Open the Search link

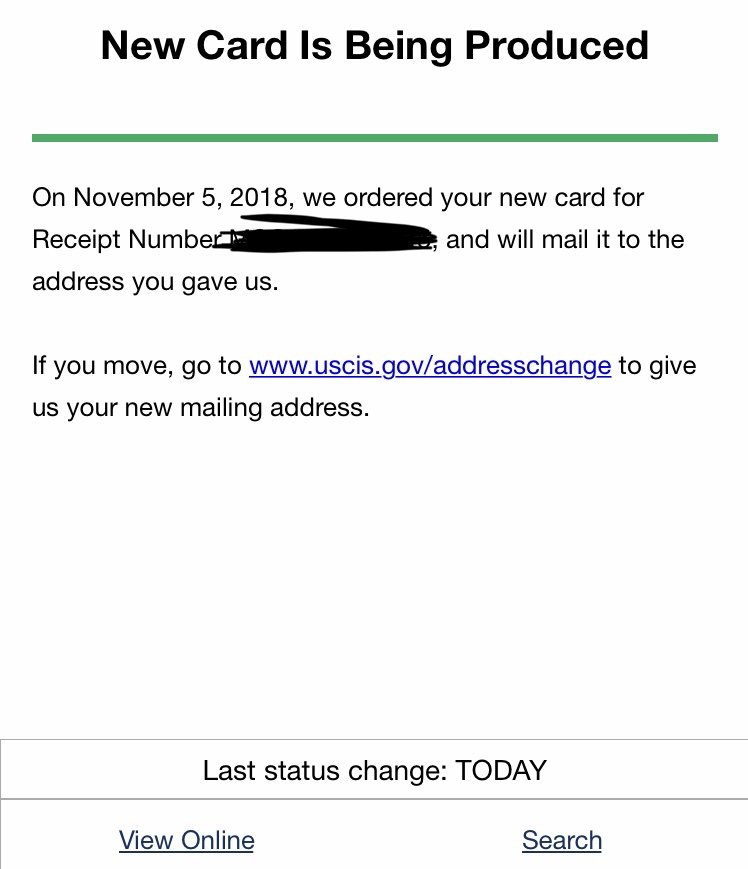coord(562,840)
